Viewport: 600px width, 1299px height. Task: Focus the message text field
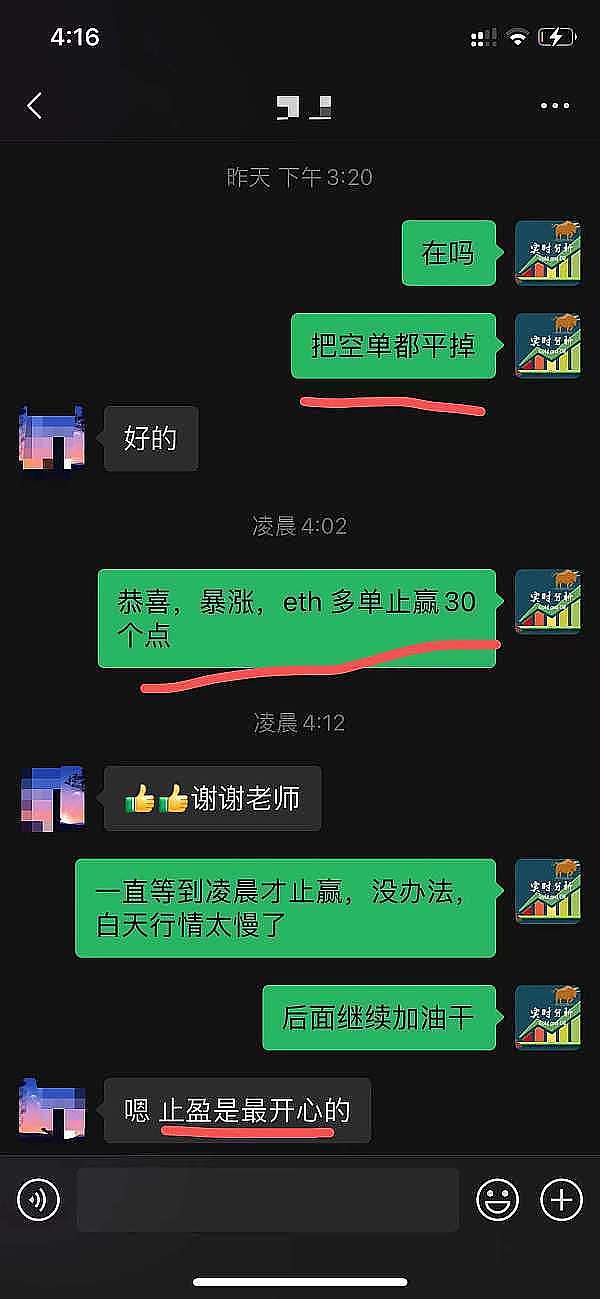pyautogui.click(x=268, y=1199)
